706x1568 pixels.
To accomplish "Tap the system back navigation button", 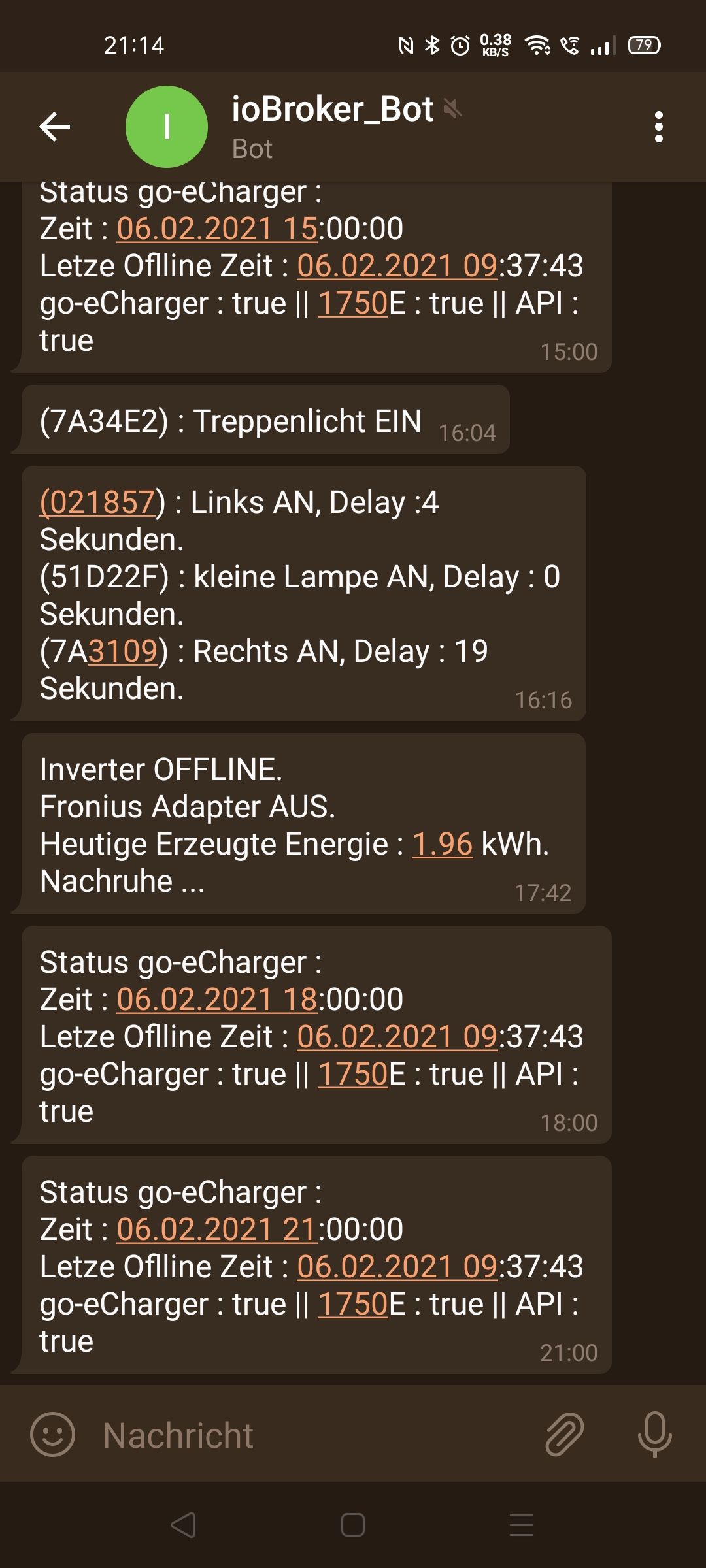I will 183,1526.
